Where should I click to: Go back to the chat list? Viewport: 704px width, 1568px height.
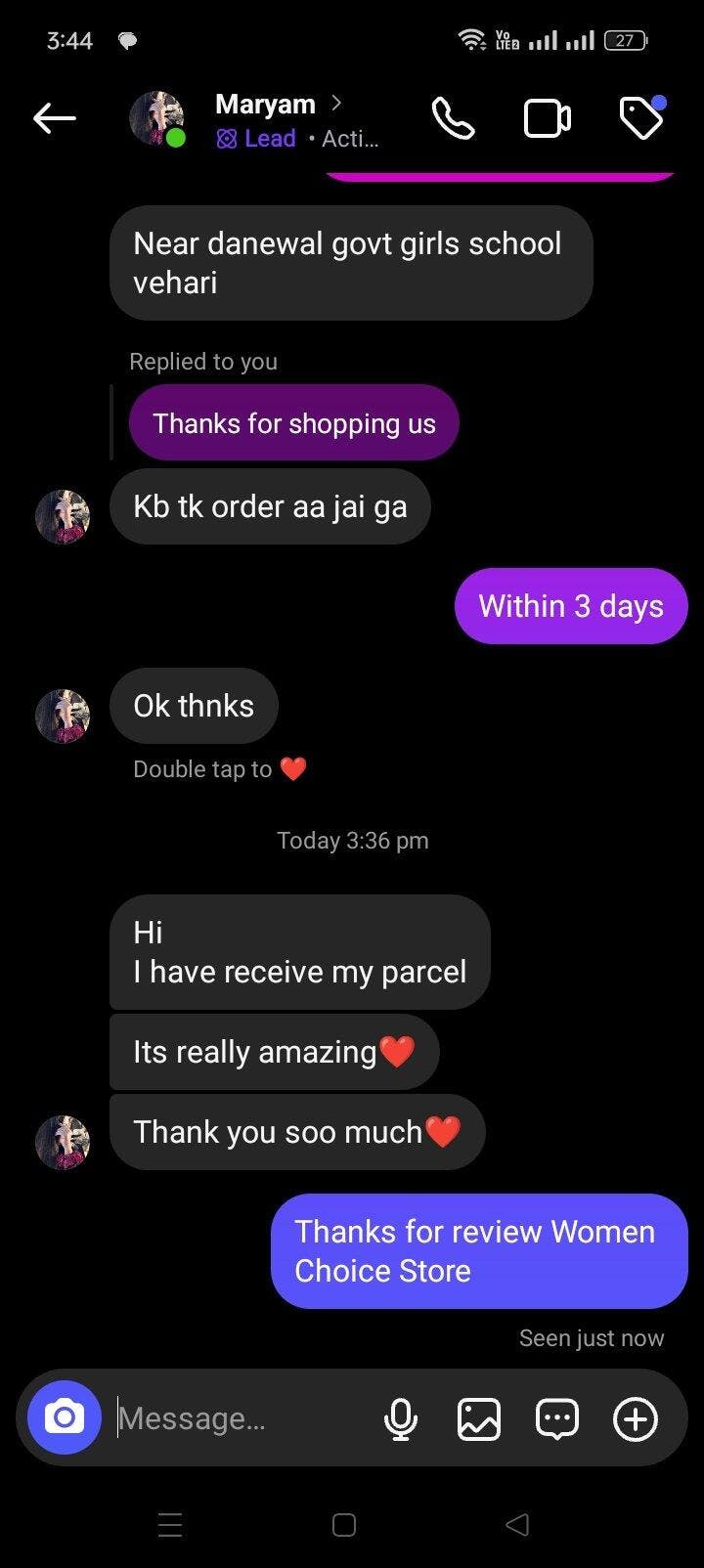55,119
